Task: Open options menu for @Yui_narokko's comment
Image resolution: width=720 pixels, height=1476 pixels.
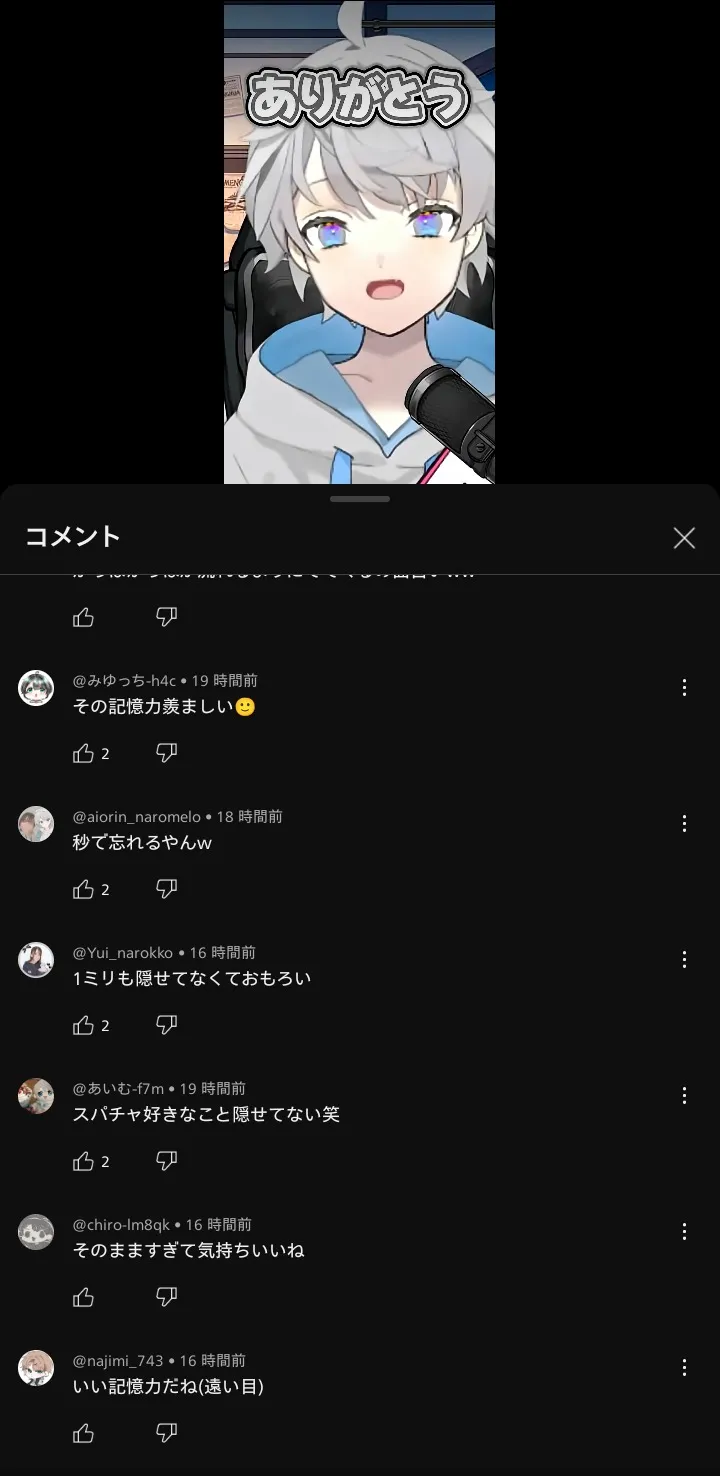Action: point(684,959)
